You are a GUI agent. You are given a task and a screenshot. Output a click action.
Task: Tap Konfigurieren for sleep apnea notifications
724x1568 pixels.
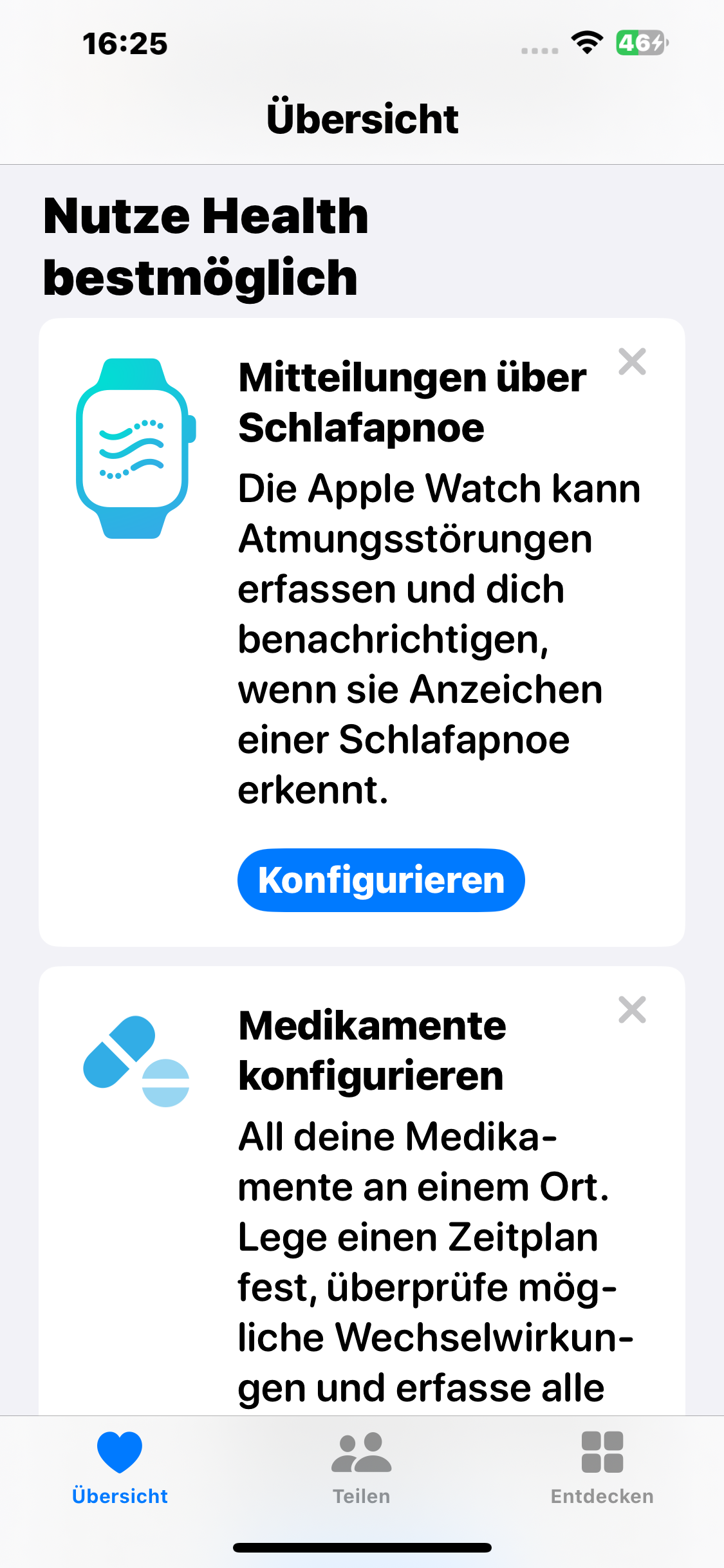coord(381,880)
